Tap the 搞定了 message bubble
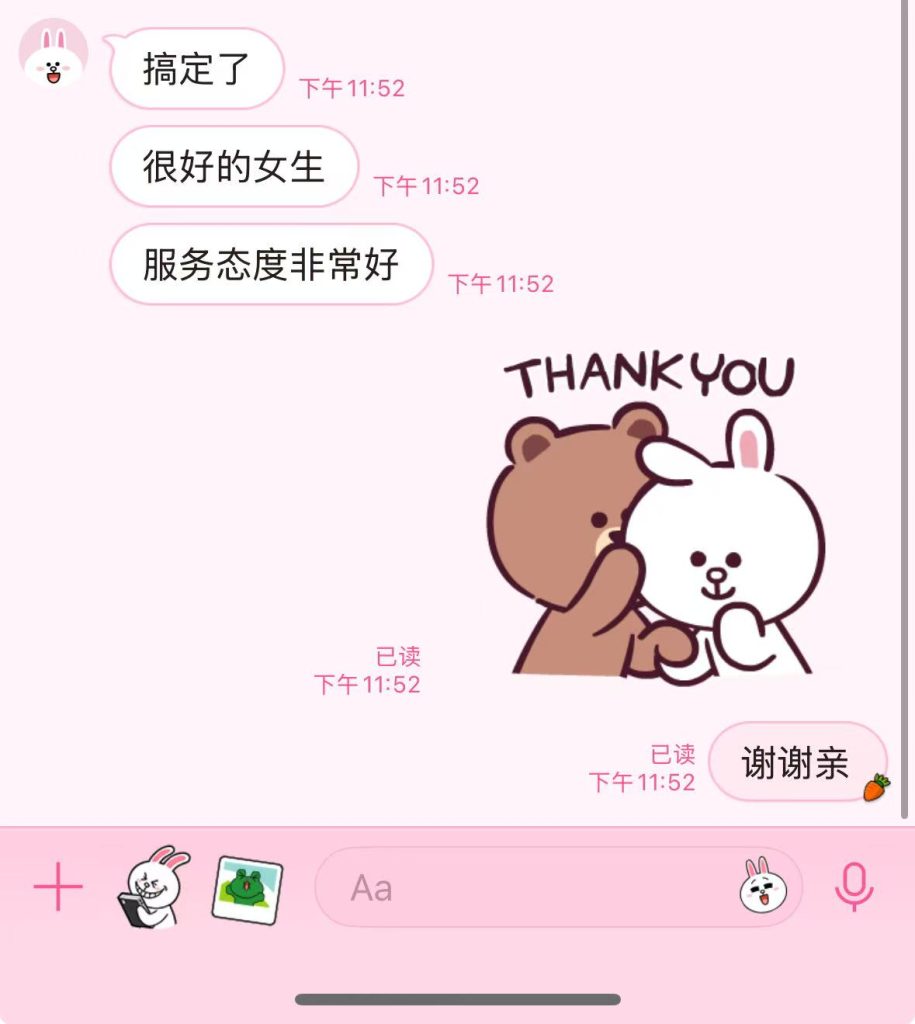 pos(197,68)
